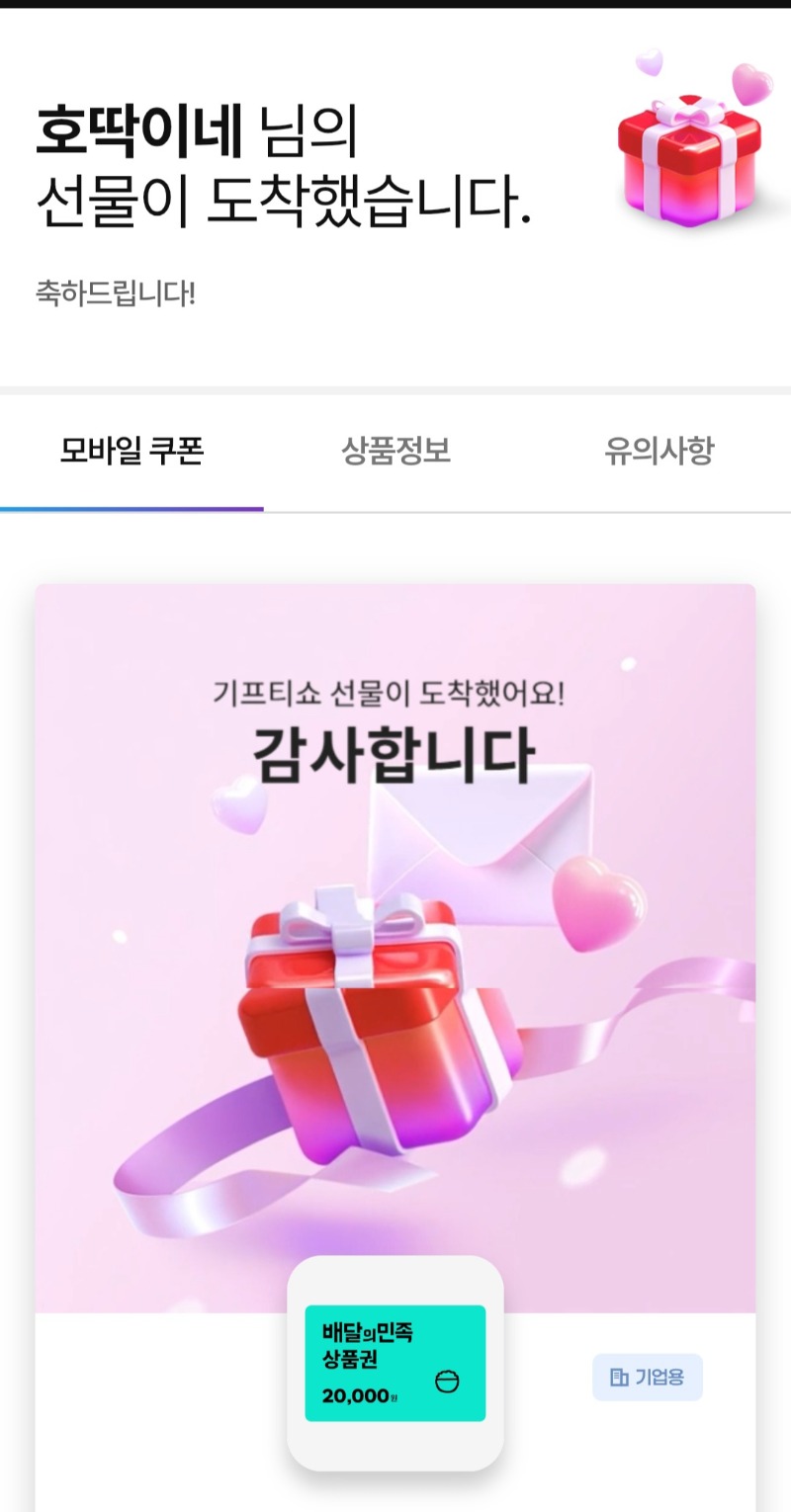Select the 모바일 쿠폰 tab

[132, 453]
